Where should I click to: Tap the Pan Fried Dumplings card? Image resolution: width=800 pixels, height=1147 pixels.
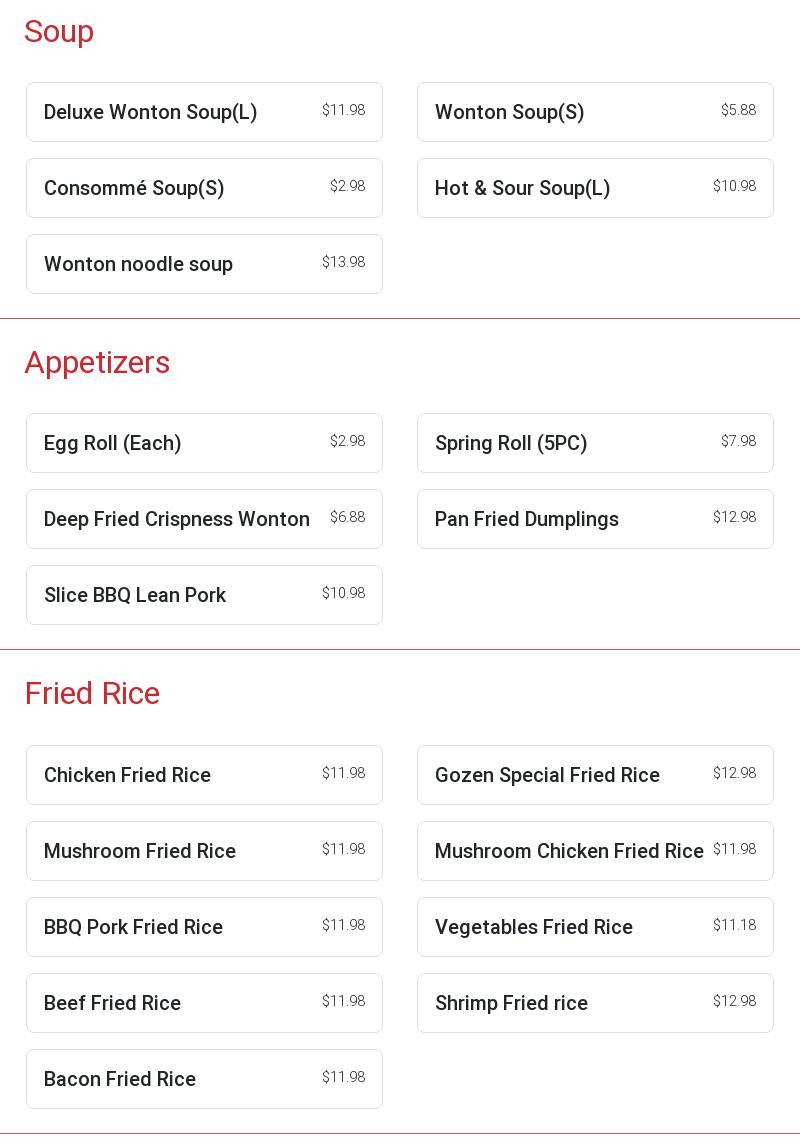[595, 519]
